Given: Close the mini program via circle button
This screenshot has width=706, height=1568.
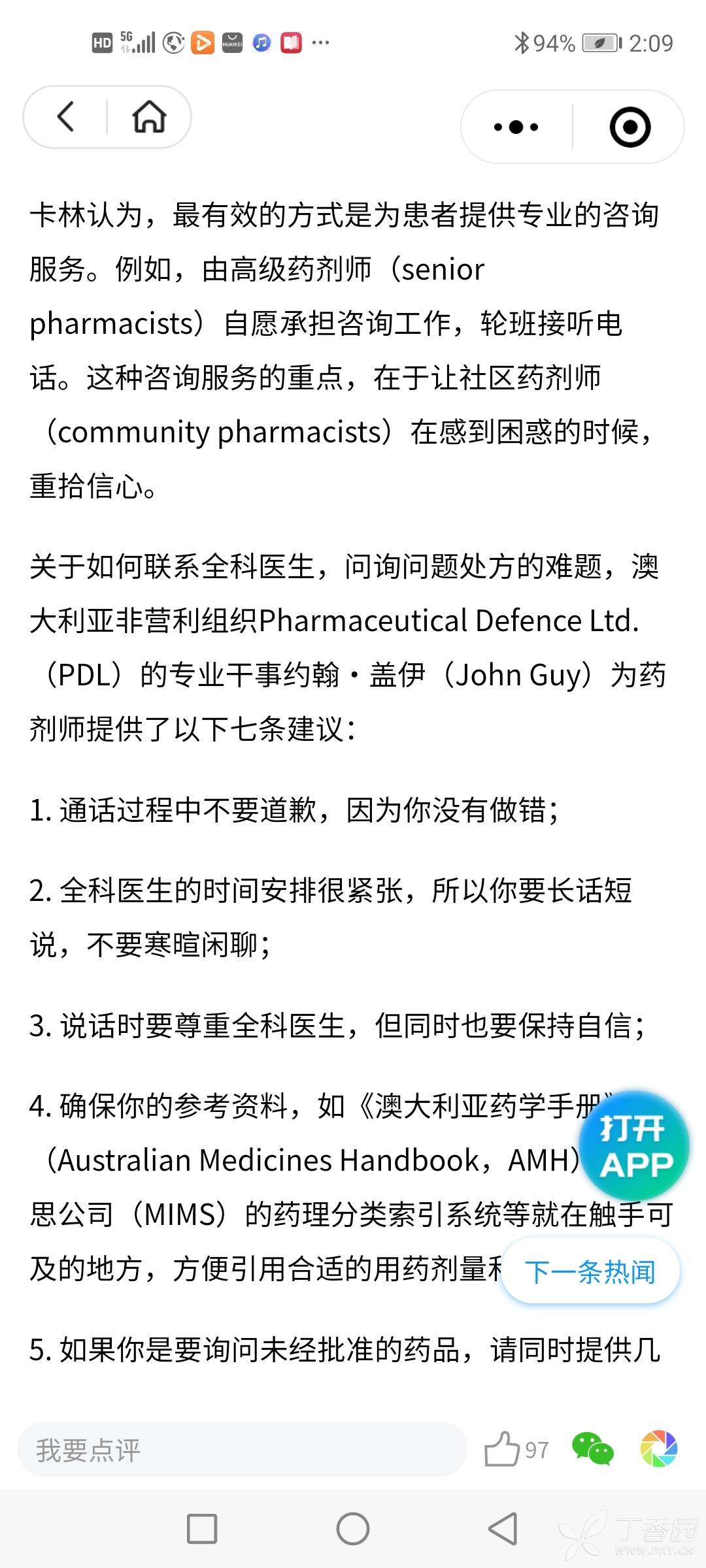Looking at the screenshot, I should 630,127.
